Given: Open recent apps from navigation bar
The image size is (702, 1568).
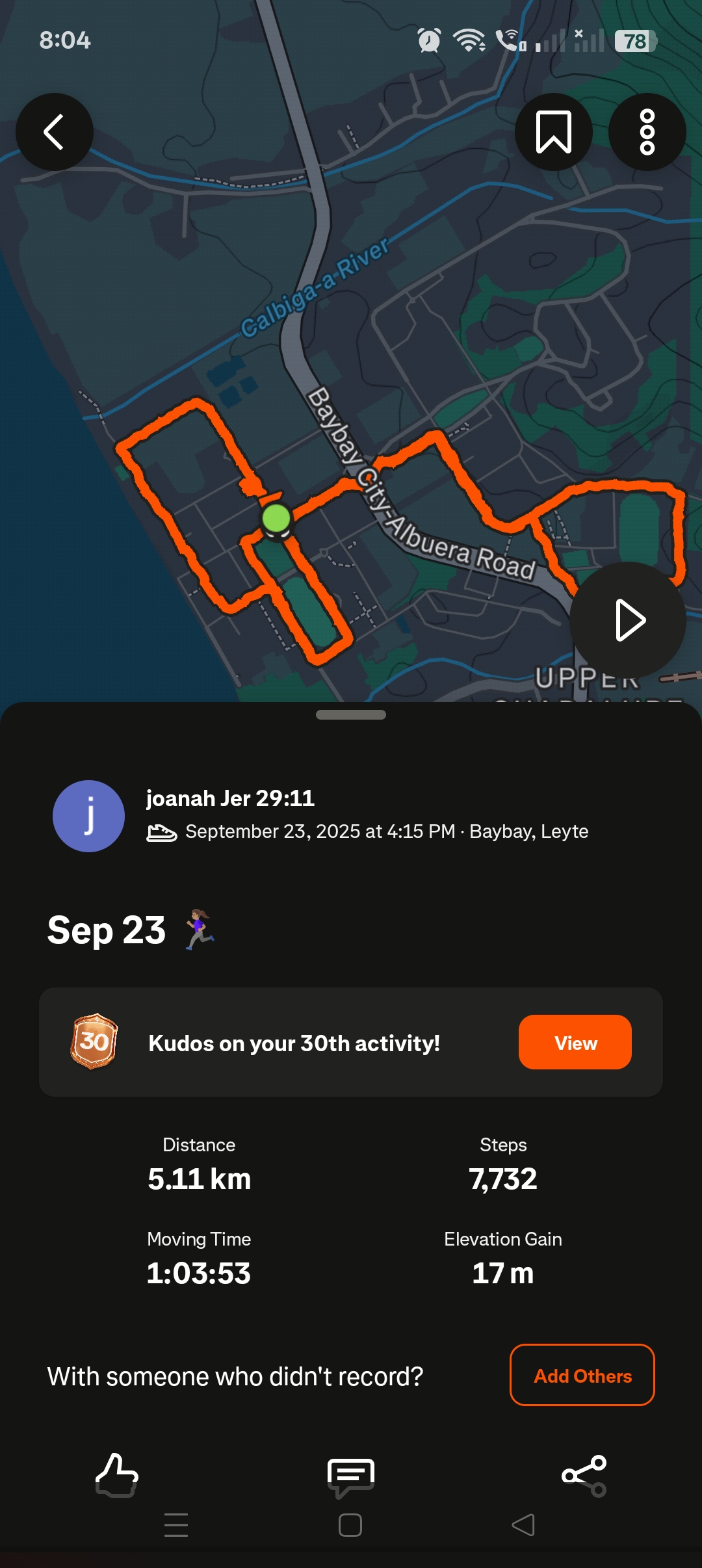Looking at the screenshot, I should pos(176,1525).
